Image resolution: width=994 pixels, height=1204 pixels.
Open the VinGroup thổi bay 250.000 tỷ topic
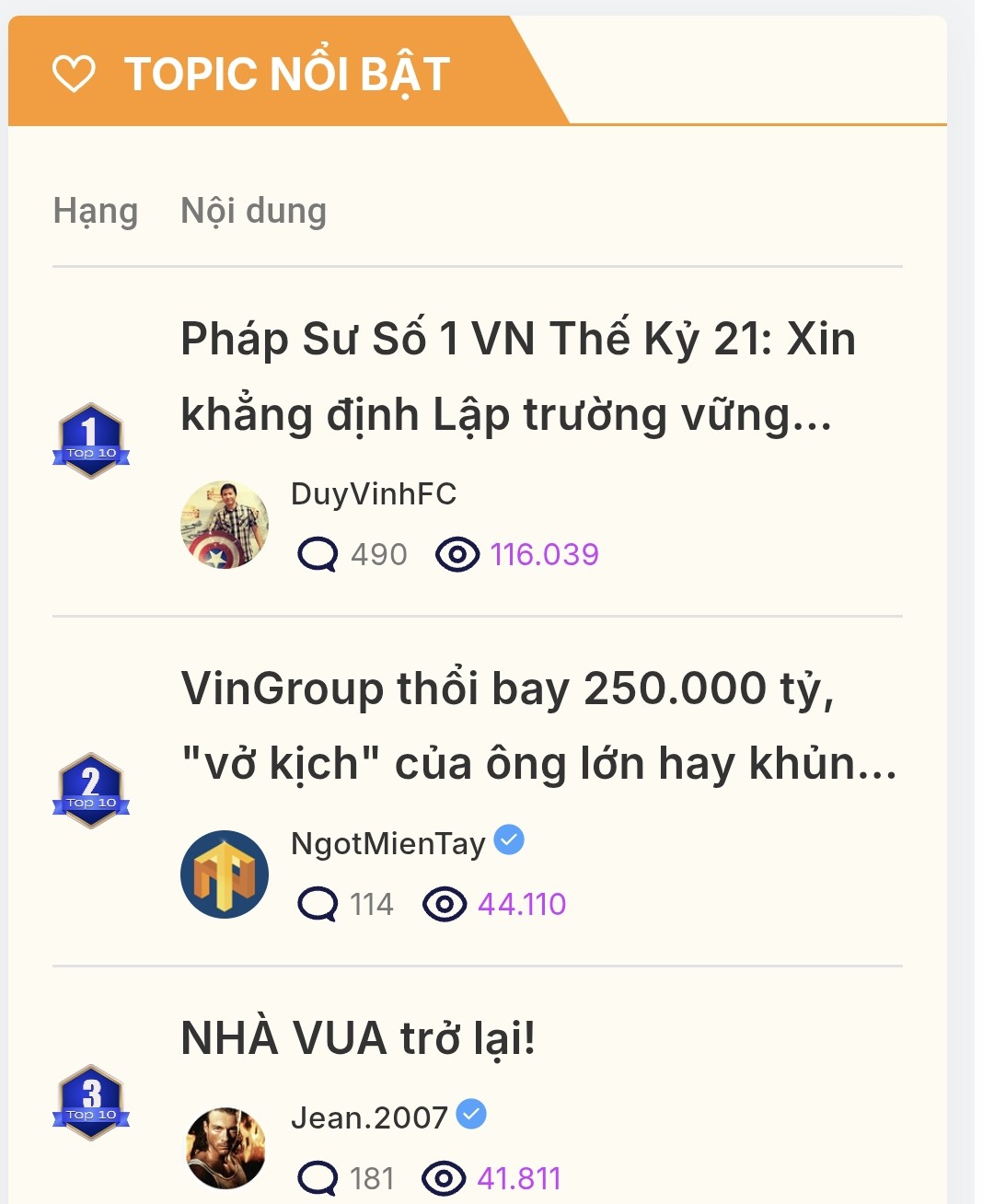[x=537, y=725]
